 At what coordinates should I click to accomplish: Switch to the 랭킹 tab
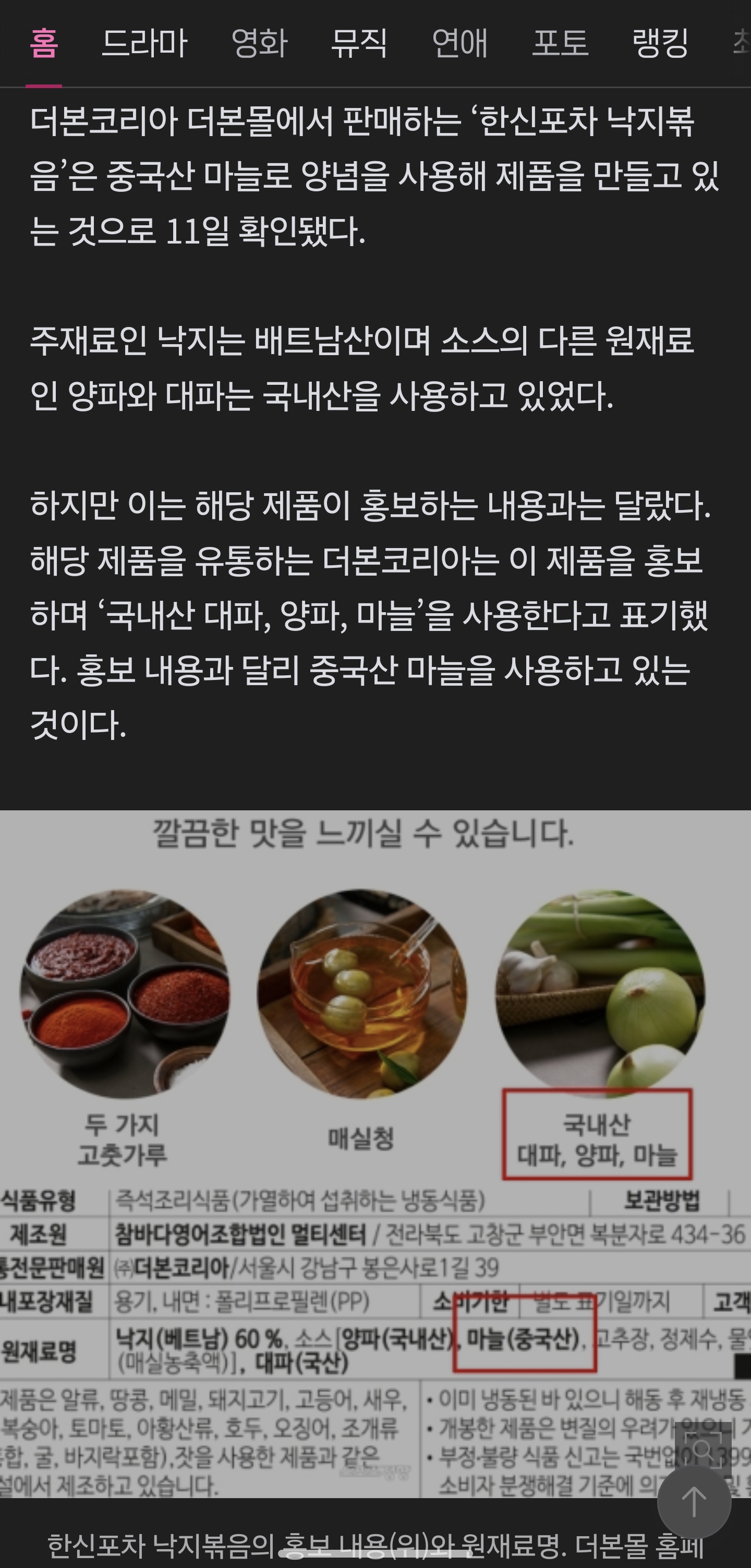(661, 43)
